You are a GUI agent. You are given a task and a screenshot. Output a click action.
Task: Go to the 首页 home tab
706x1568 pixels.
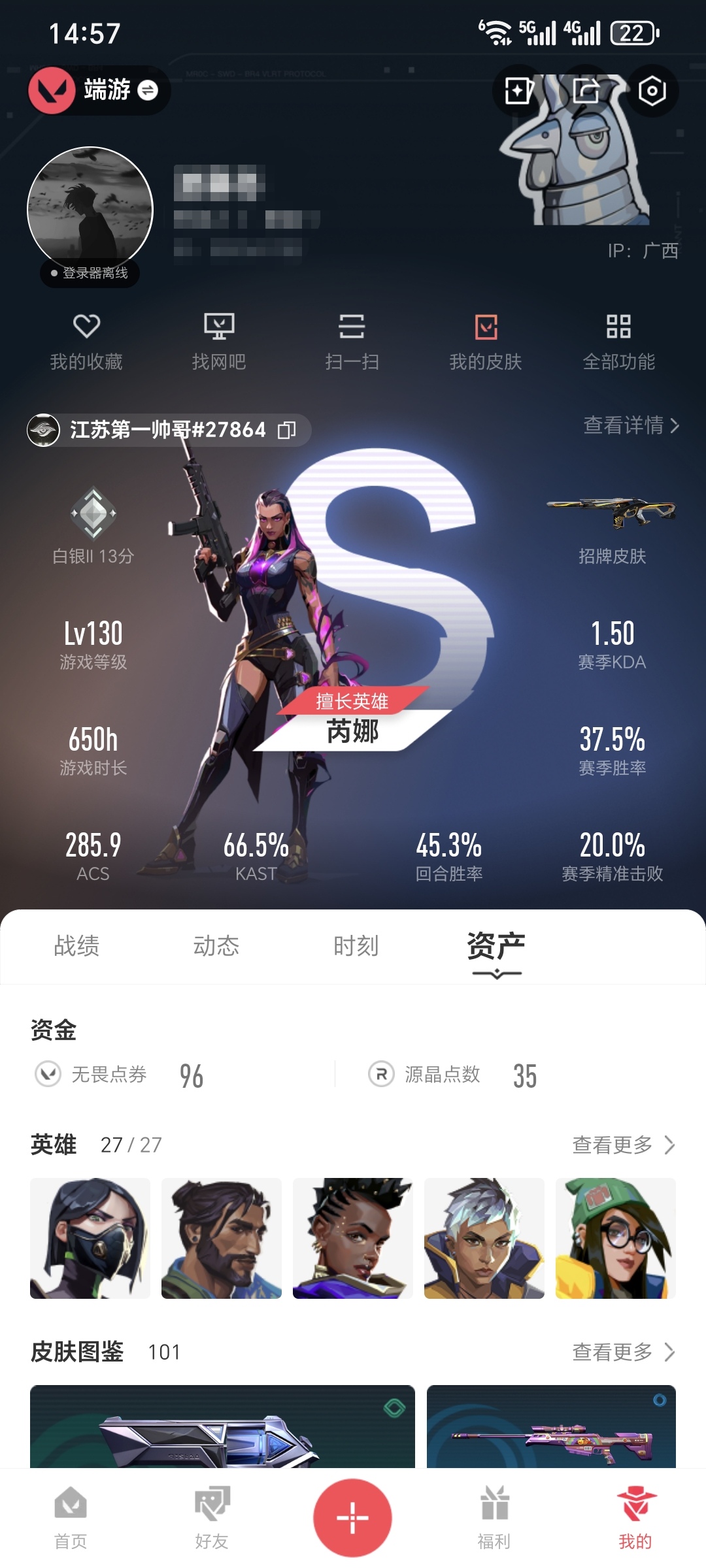coord(71,1517)
